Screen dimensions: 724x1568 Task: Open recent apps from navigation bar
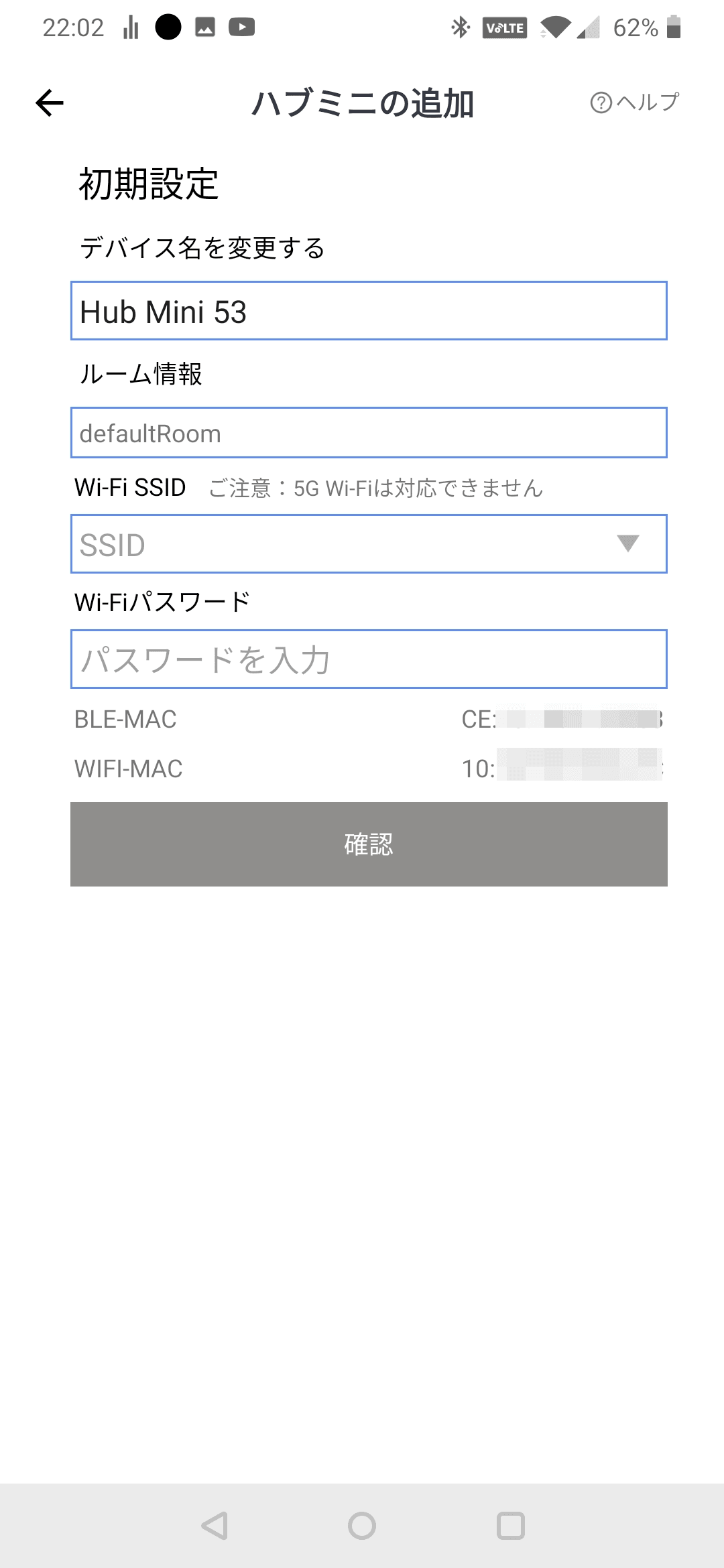[510, 1526]
